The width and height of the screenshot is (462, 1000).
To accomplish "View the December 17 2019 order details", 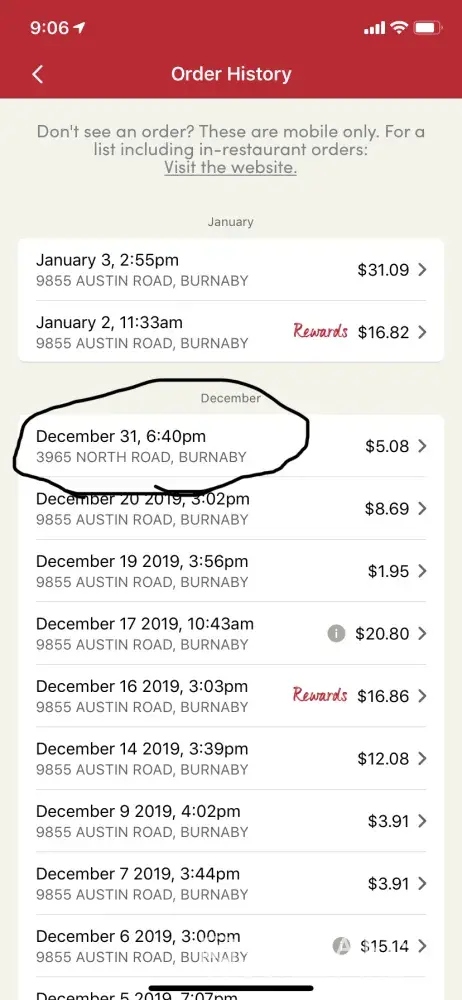I will click(x=231, y=633).
